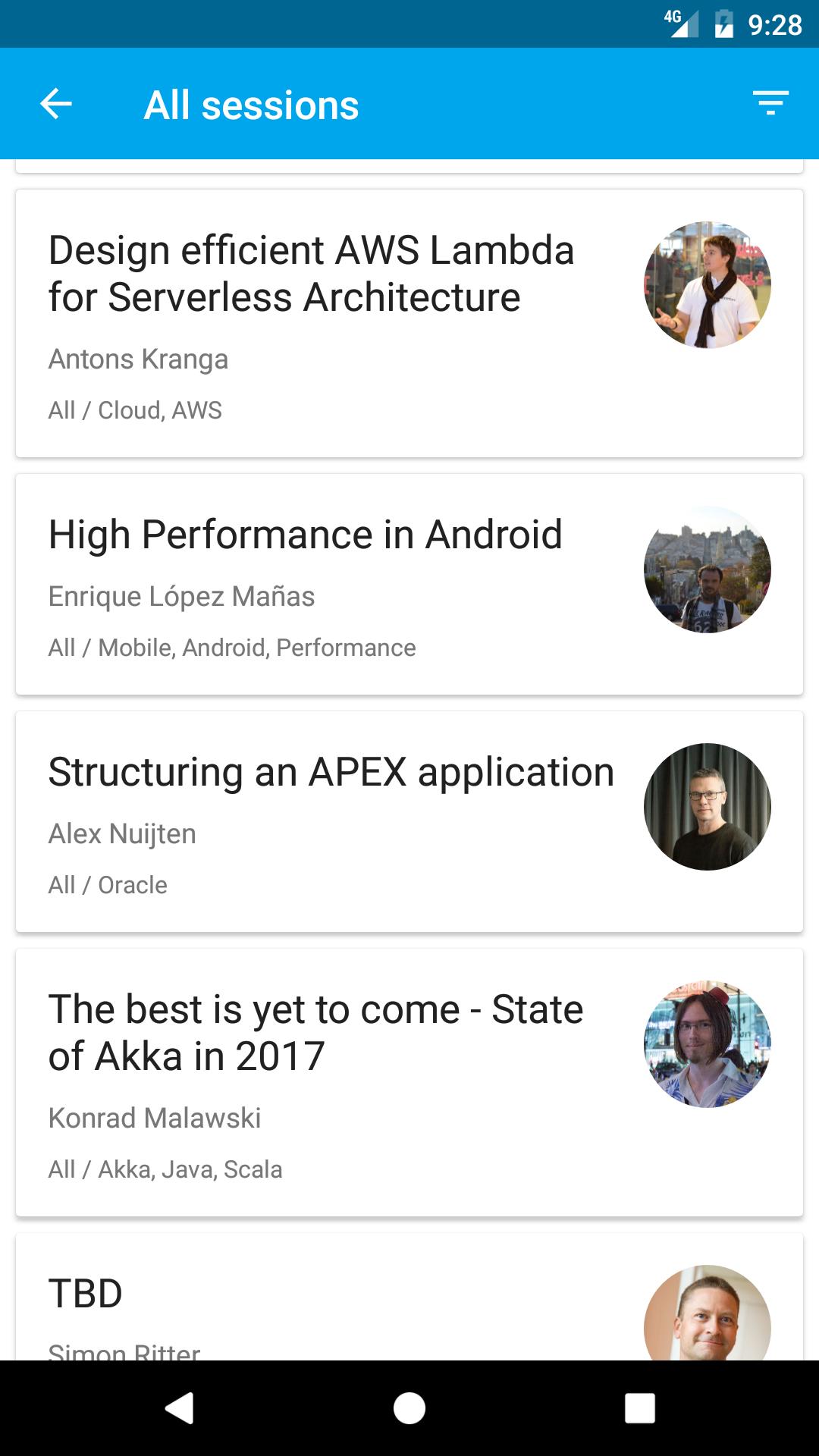The width and height of the screenshot is (819, 1456).
Task: Tap Enrique López Mañas's avatar picture
Action: point(707,569)
